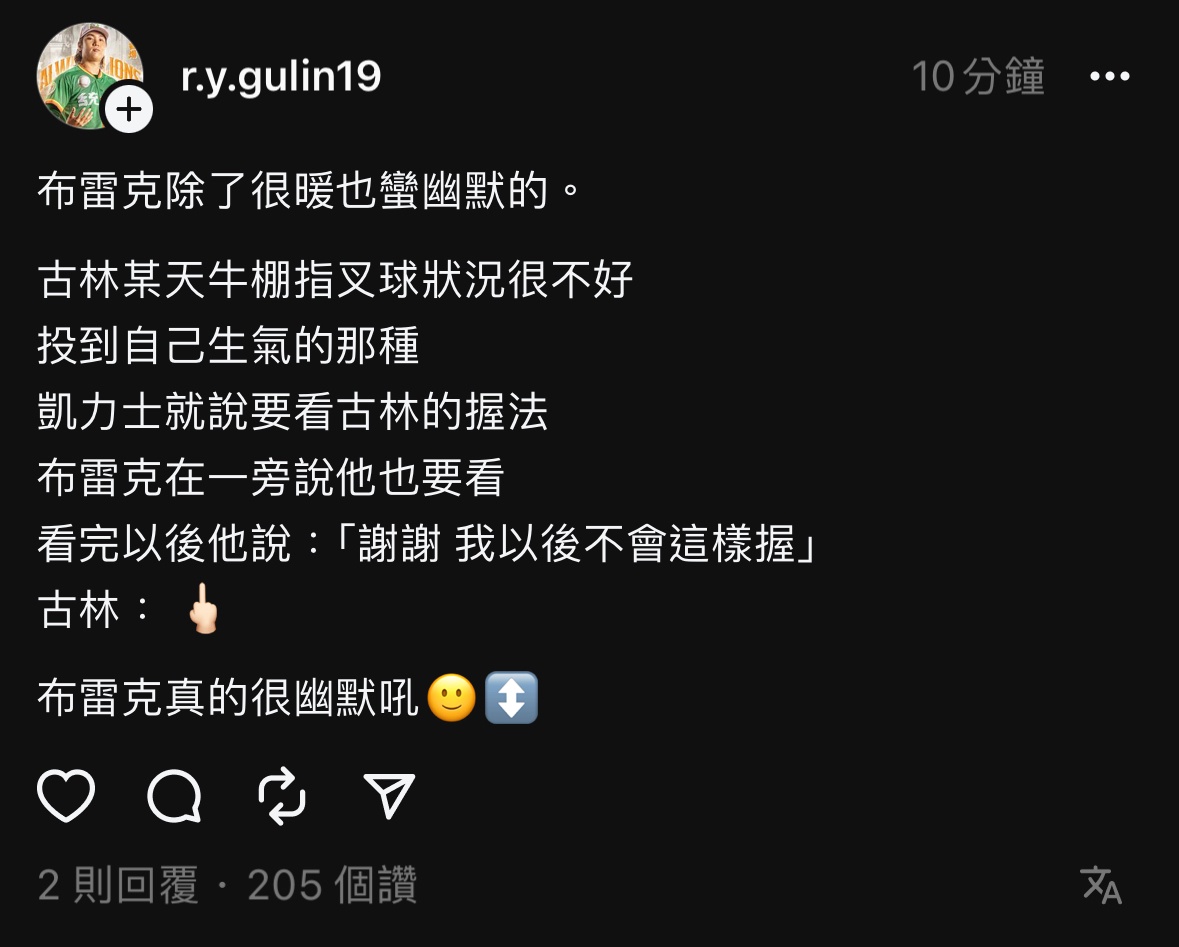Image resolution: width=1179 pixels, height=947 pixels.
Task: Open the r.y.gulin19 username link
Action: click(281, 76)
